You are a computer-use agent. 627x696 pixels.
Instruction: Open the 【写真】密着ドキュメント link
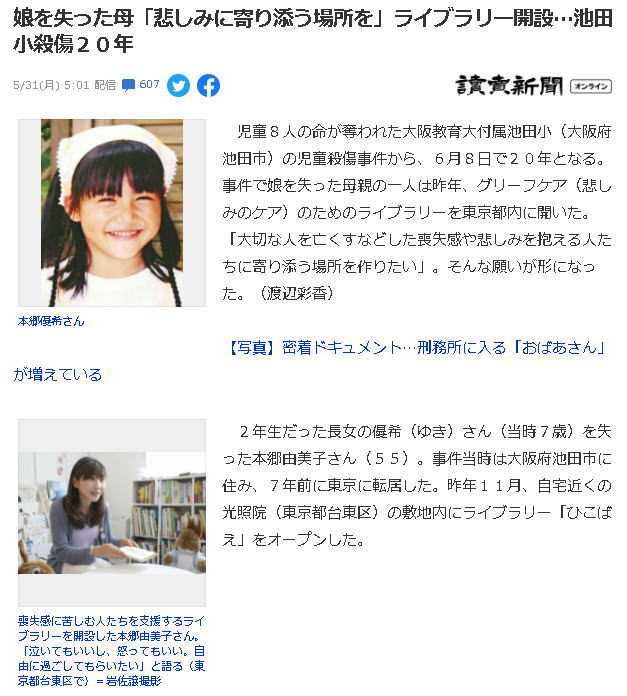[417, 348]
